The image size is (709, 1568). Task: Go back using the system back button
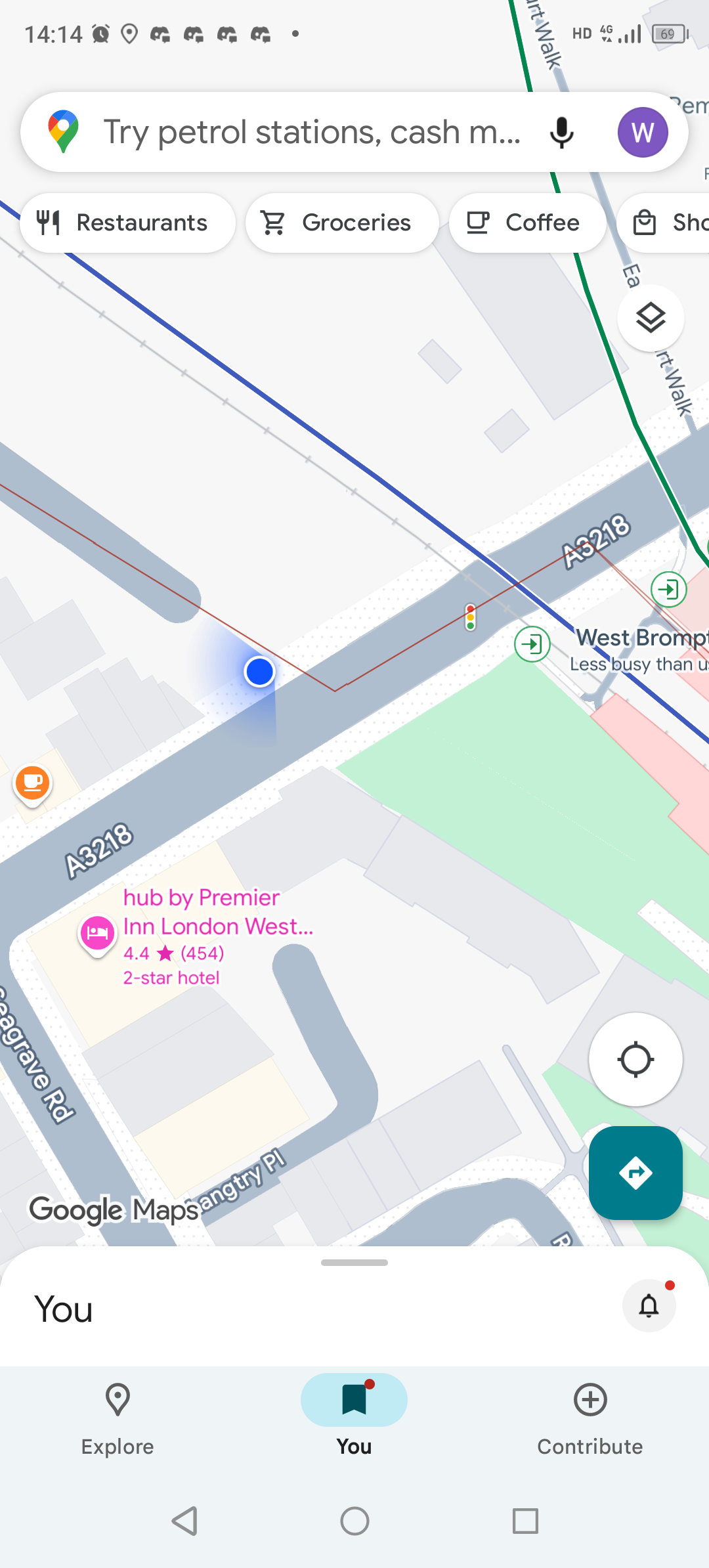tap(184, 1521)
